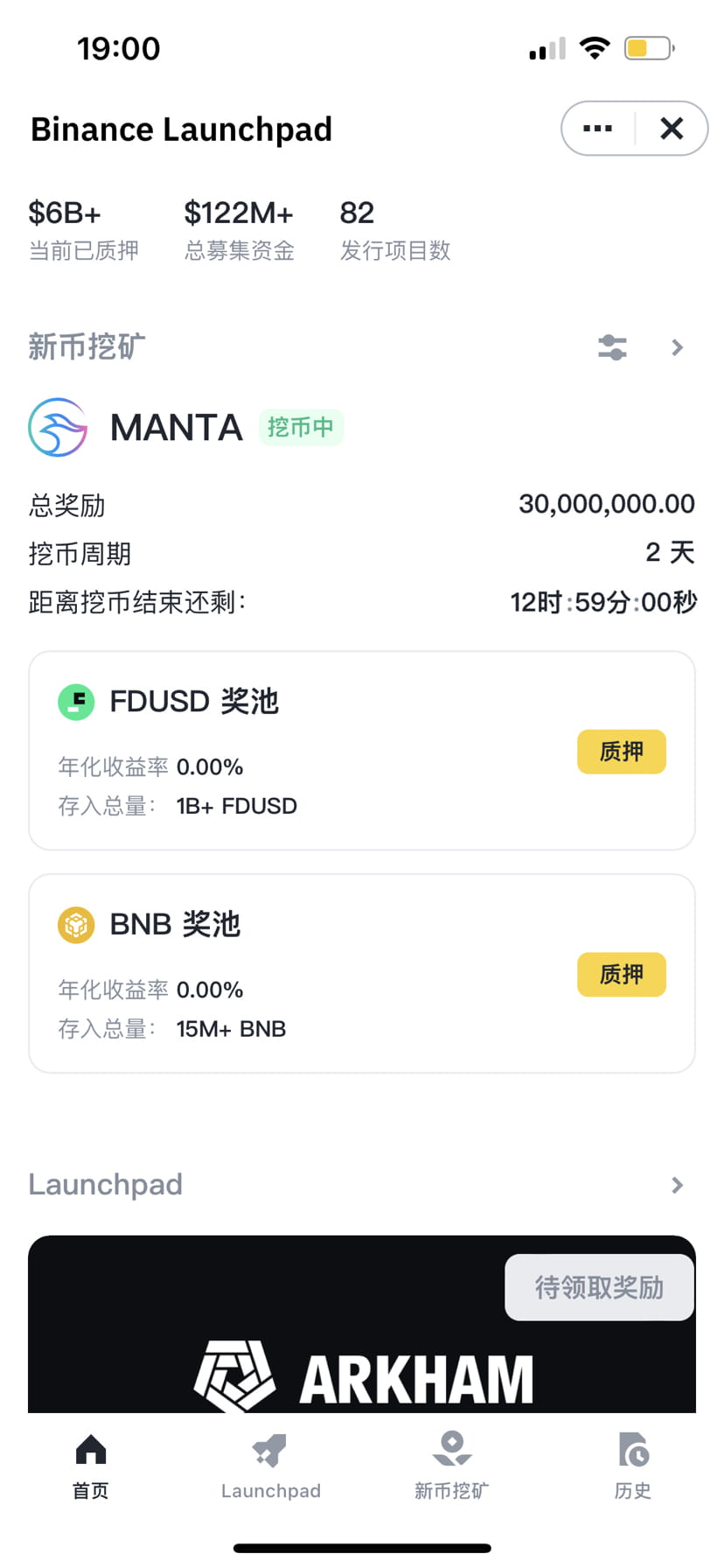Select the FDUSD token icon
Viewport: 724px width, 1568px height.
pyautogui.click(x=75, y=702)
